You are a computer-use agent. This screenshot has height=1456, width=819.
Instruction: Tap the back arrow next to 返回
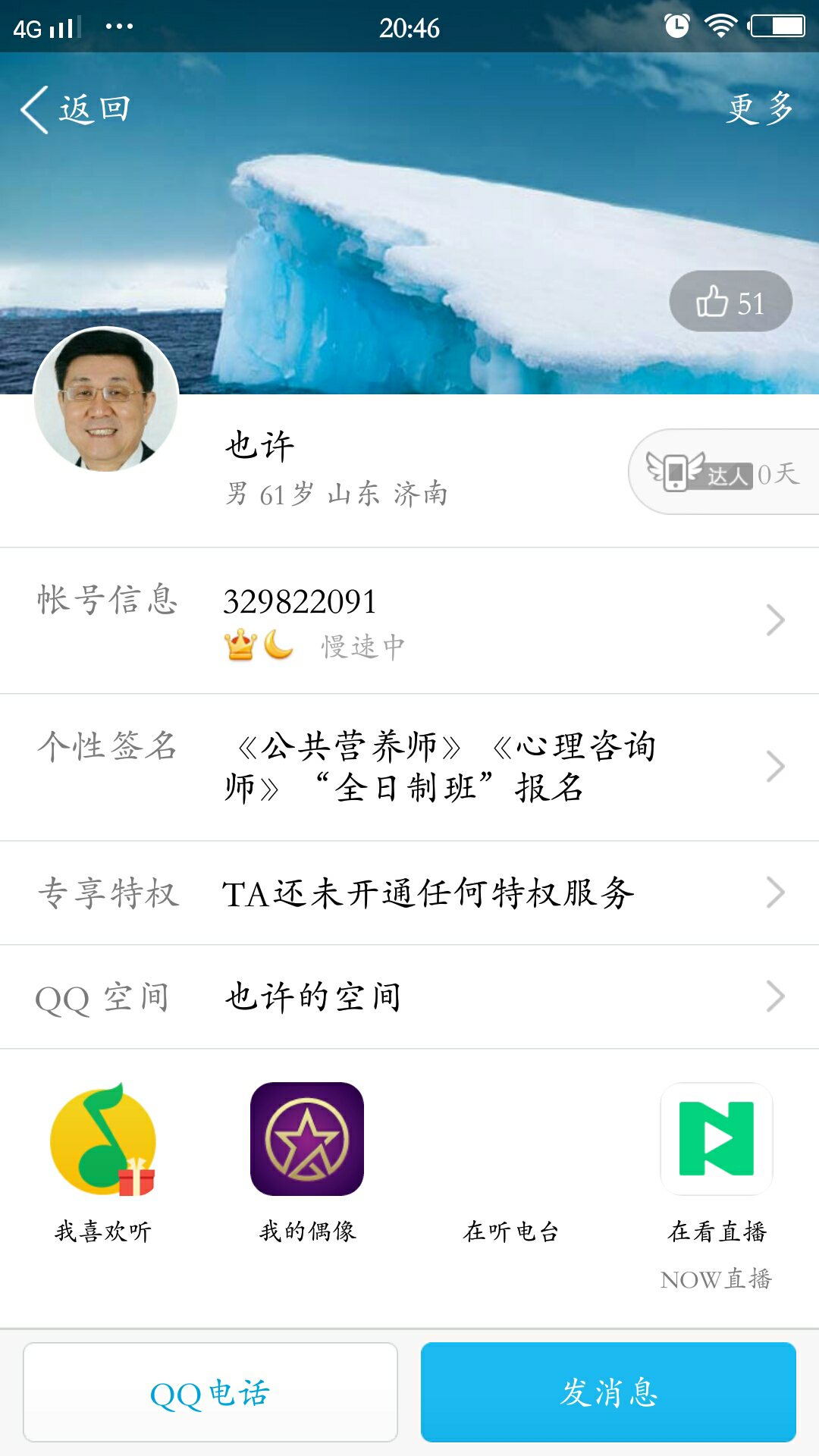(32, 108)
